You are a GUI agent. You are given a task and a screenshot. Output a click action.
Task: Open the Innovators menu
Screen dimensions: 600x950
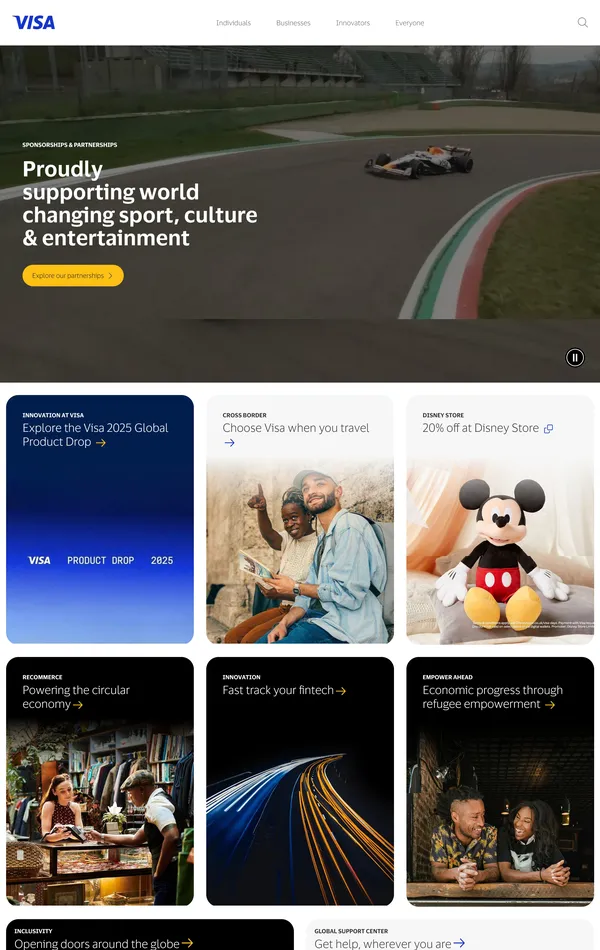point(352,23)
